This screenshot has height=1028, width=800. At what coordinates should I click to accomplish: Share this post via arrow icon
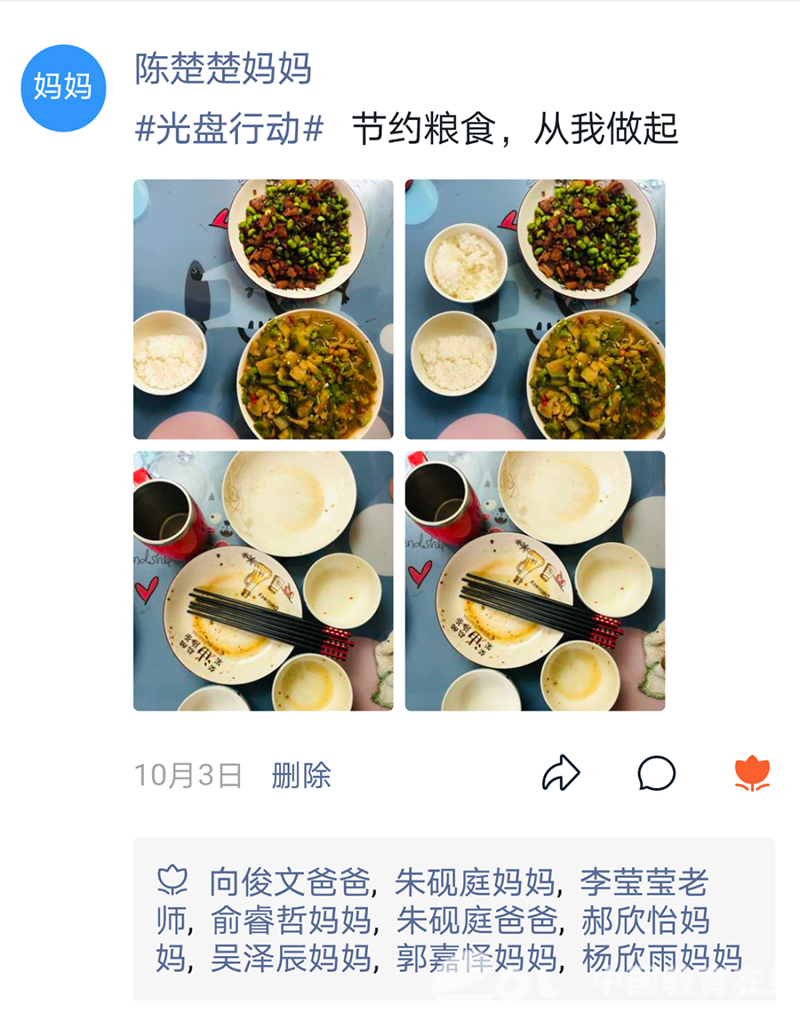click(x=560, y=773)
